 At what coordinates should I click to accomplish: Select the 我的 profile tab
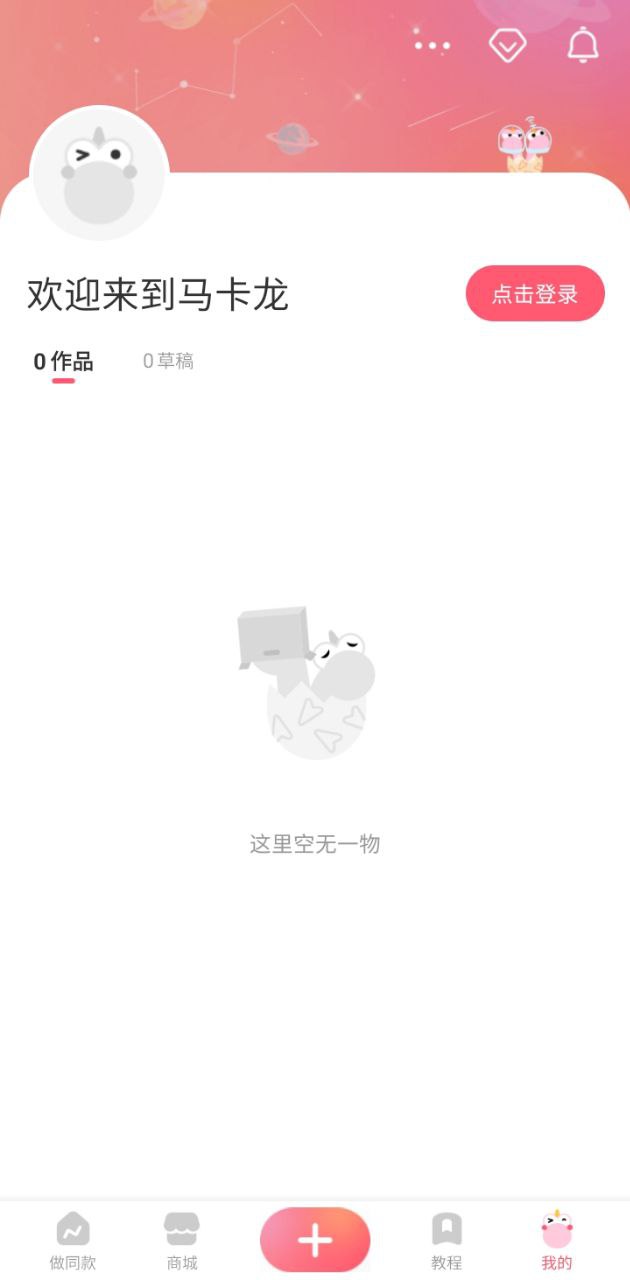click(x=557, y=1241)
